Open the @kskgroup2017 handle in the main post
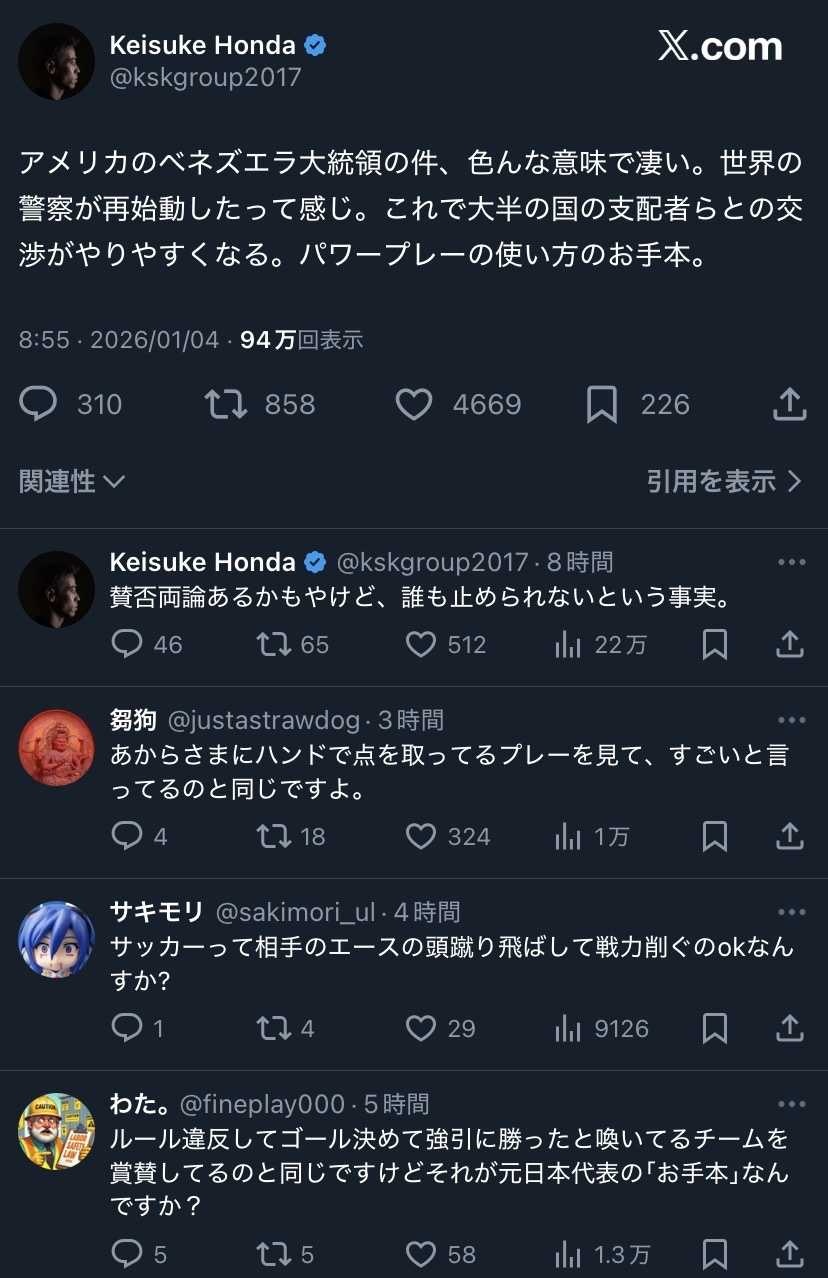 coord(205,78)
